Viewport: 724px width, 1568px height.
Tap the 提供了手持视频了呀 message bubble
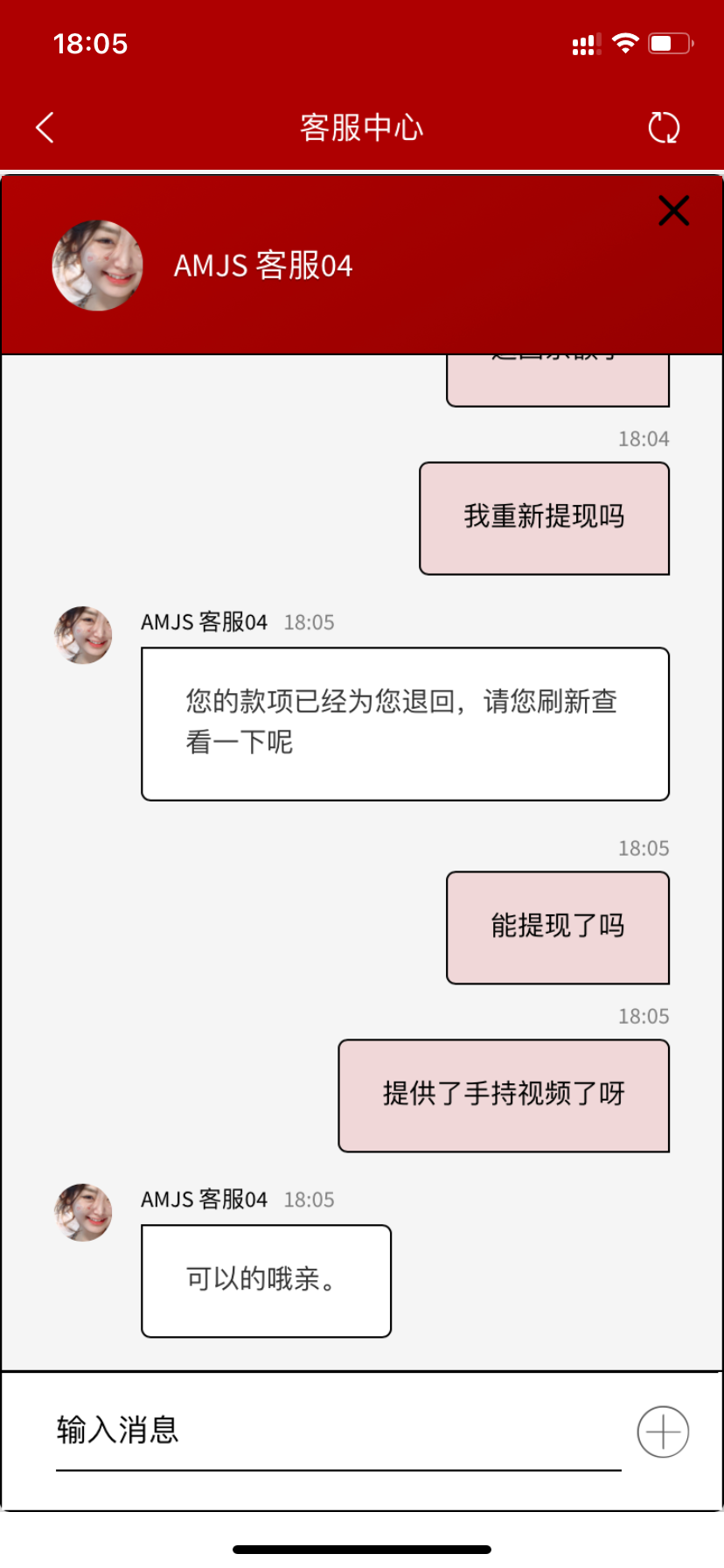(x=503, y=1095)
